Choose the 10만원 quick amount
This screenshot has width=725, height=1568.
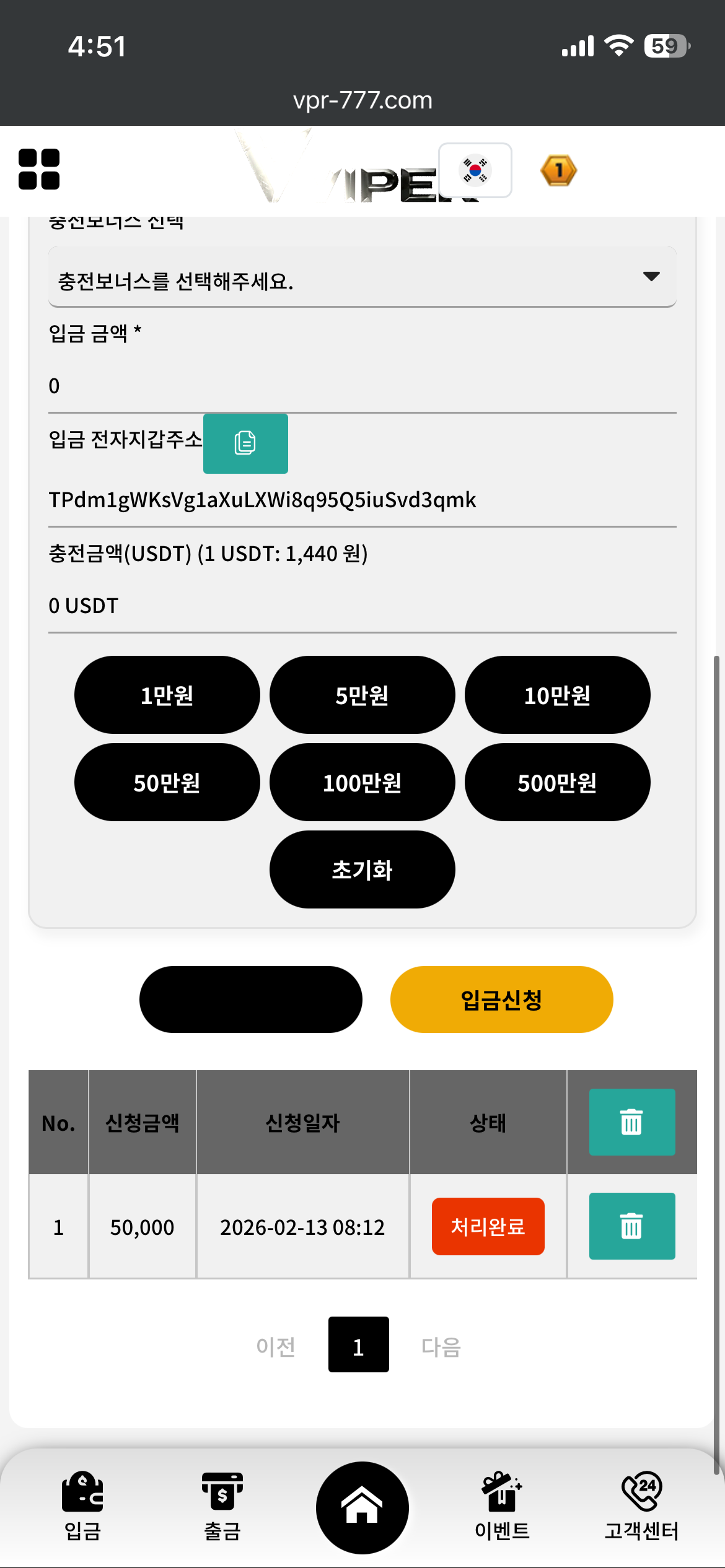557,695
